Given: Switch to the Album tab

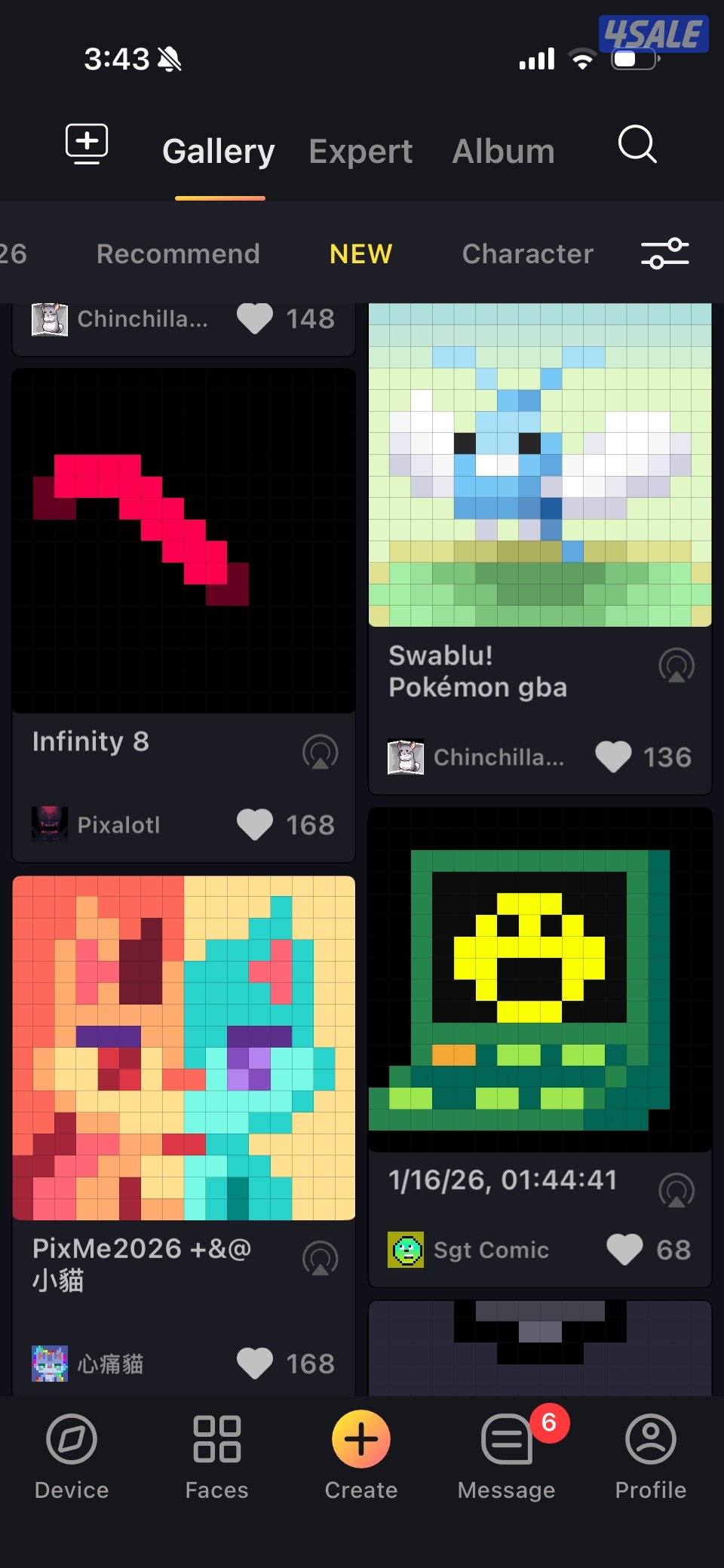Looking at the screenshot, I should tap(503, 152).
